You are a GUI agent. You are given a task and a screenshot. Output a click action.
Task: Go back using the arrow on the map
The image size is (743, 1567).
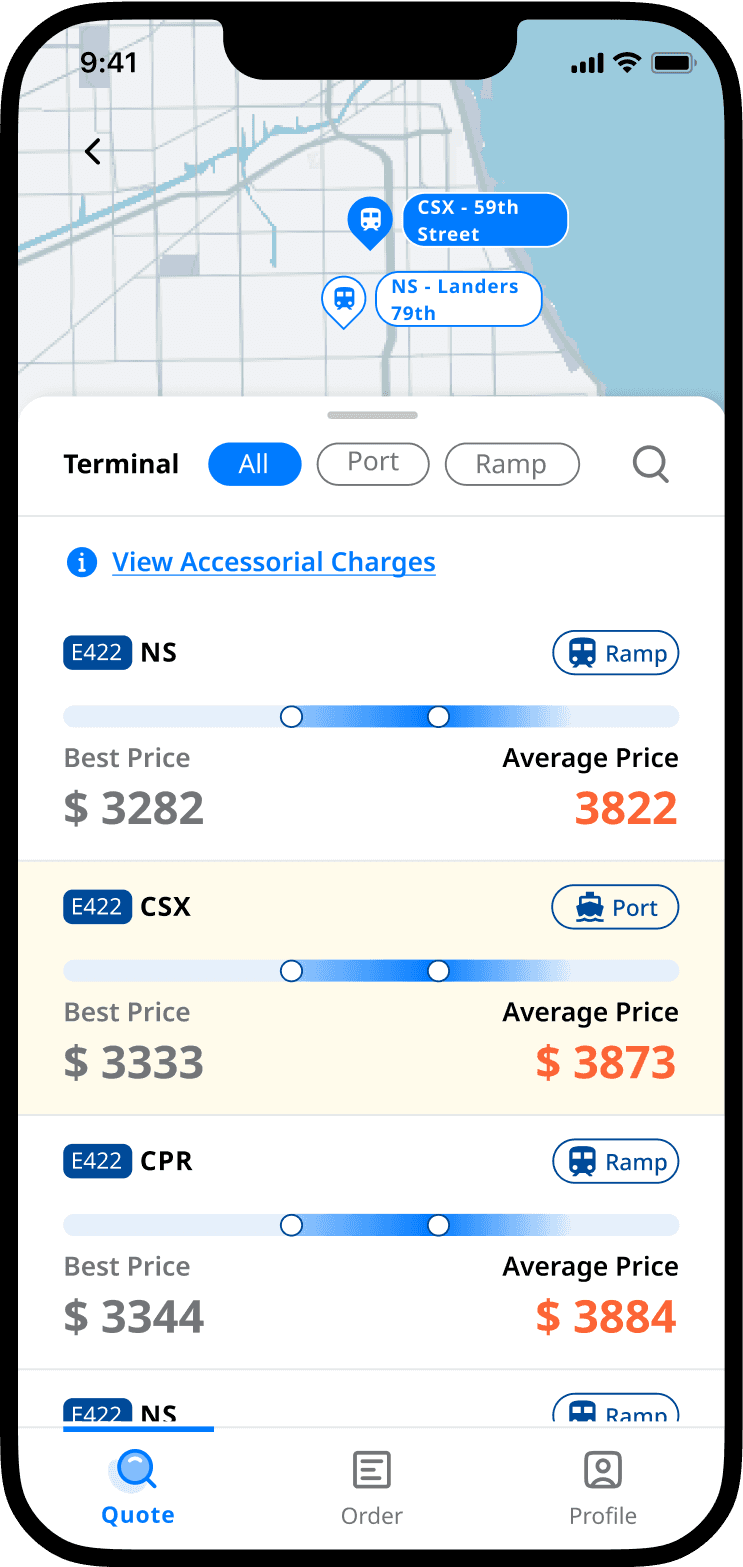pyautogui.click(x=93, y=152)
